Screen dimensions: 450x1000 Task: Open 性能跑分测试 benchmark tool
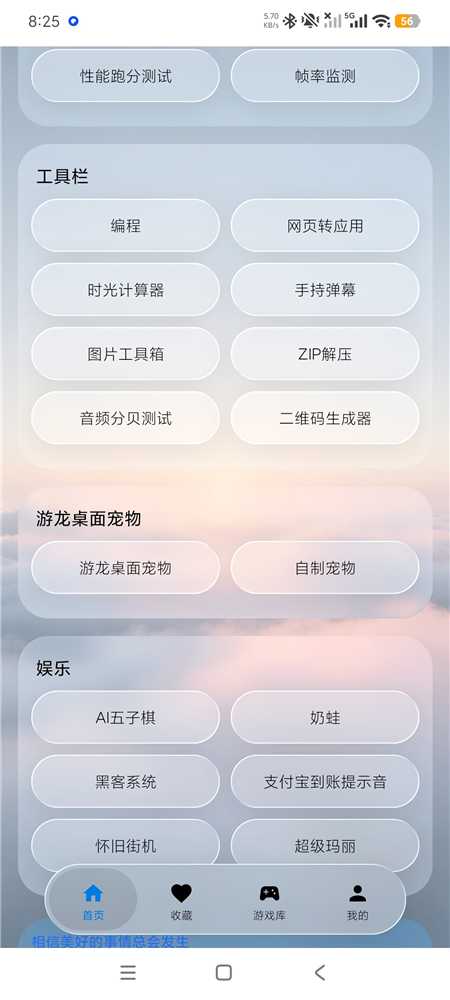pos(126,77)
